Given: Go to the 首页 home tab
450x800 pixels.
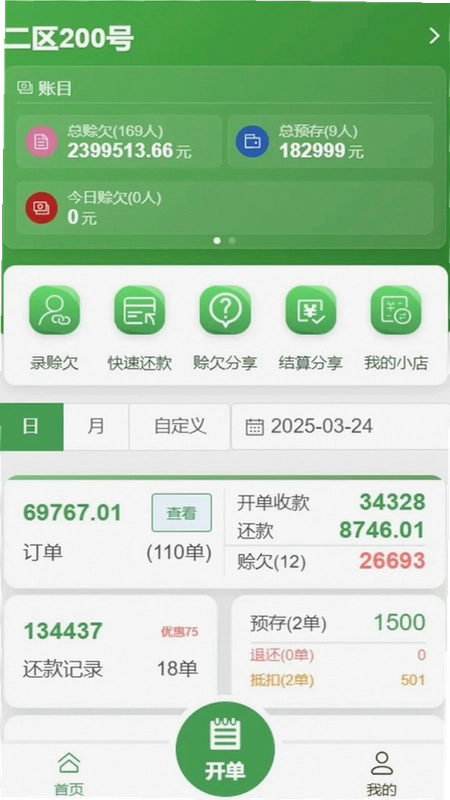Looking at the screenshot, I should pos(69,773).
